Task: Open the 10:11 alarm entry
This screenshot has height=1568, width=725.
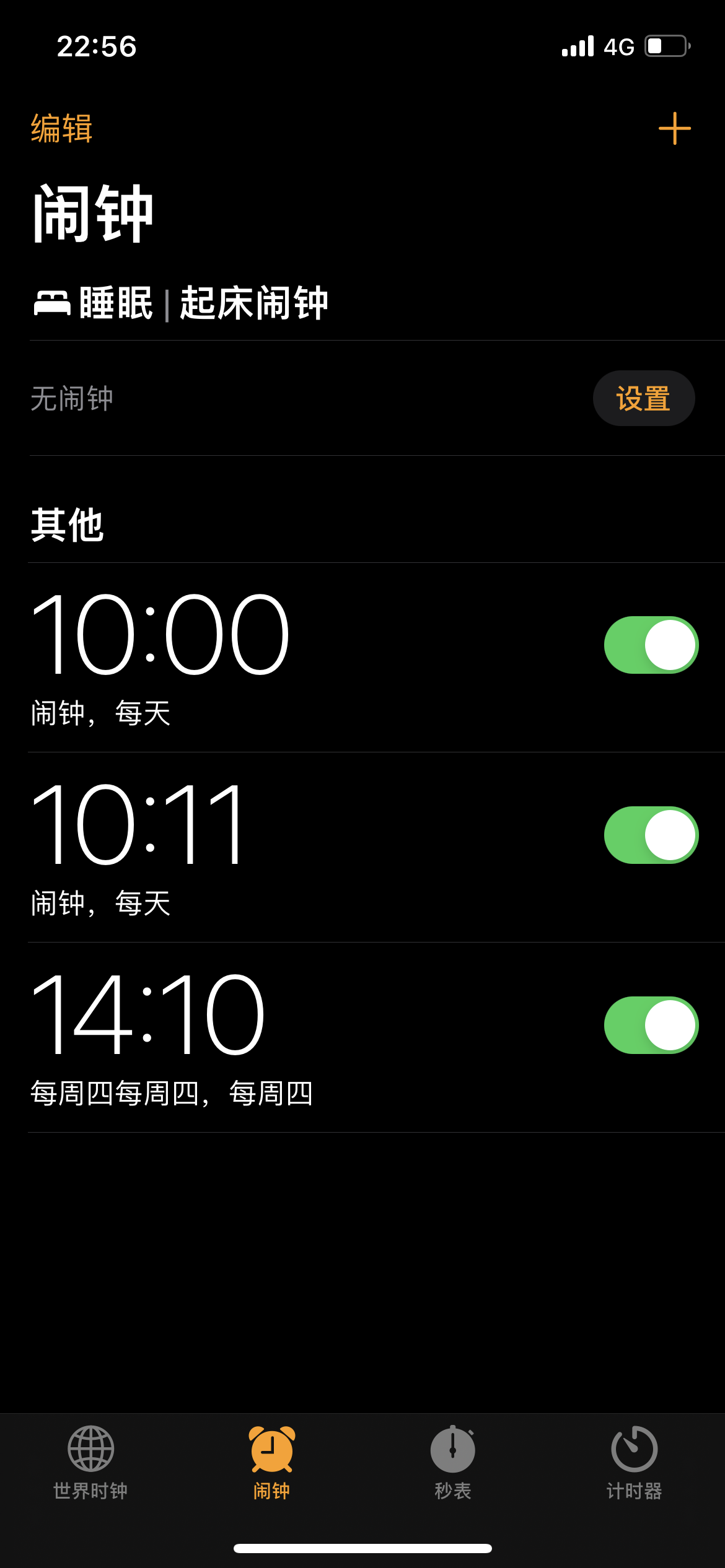Action: (x=248, y=846)
